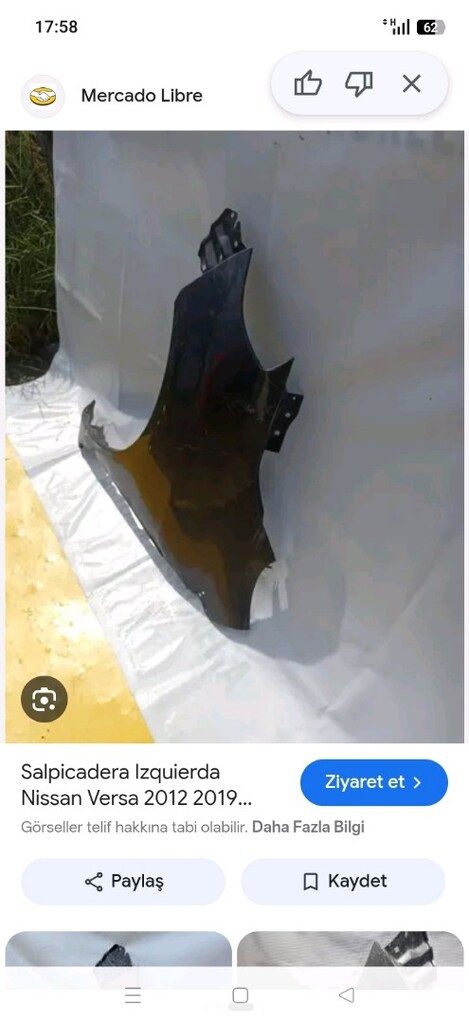Open the Daha Fazla Bilgi link
Viewport: 469px width, 1024px height.
[x=308, y=827]
